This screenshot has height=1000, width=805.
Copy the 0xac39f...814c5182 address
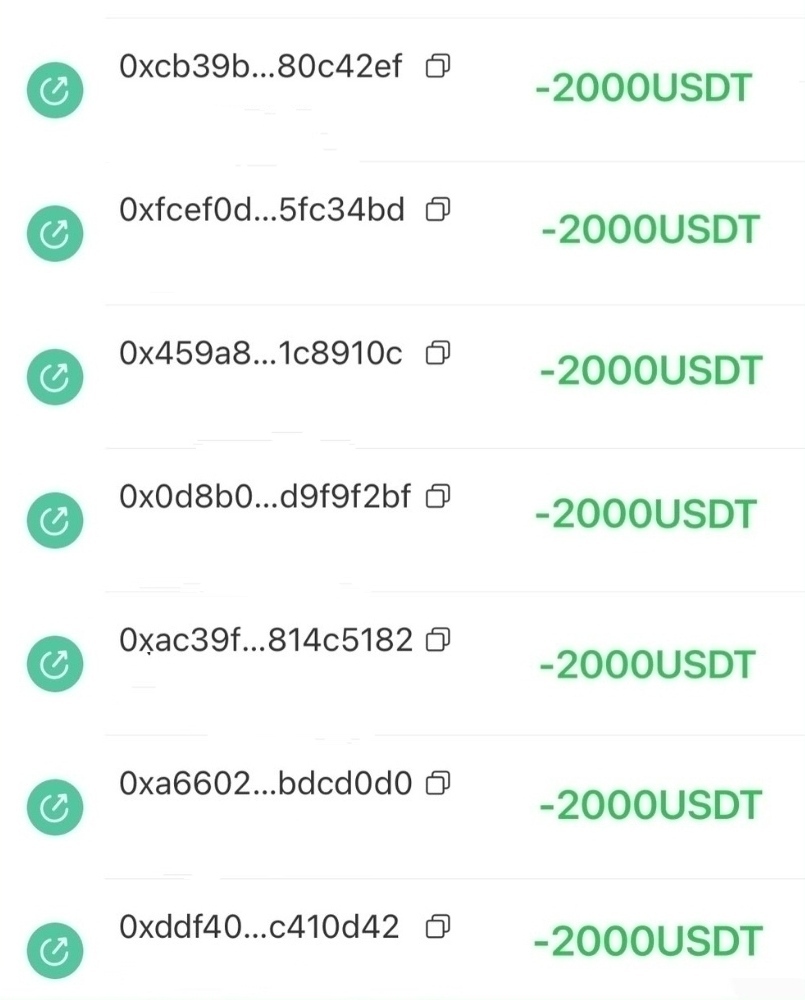439,640
